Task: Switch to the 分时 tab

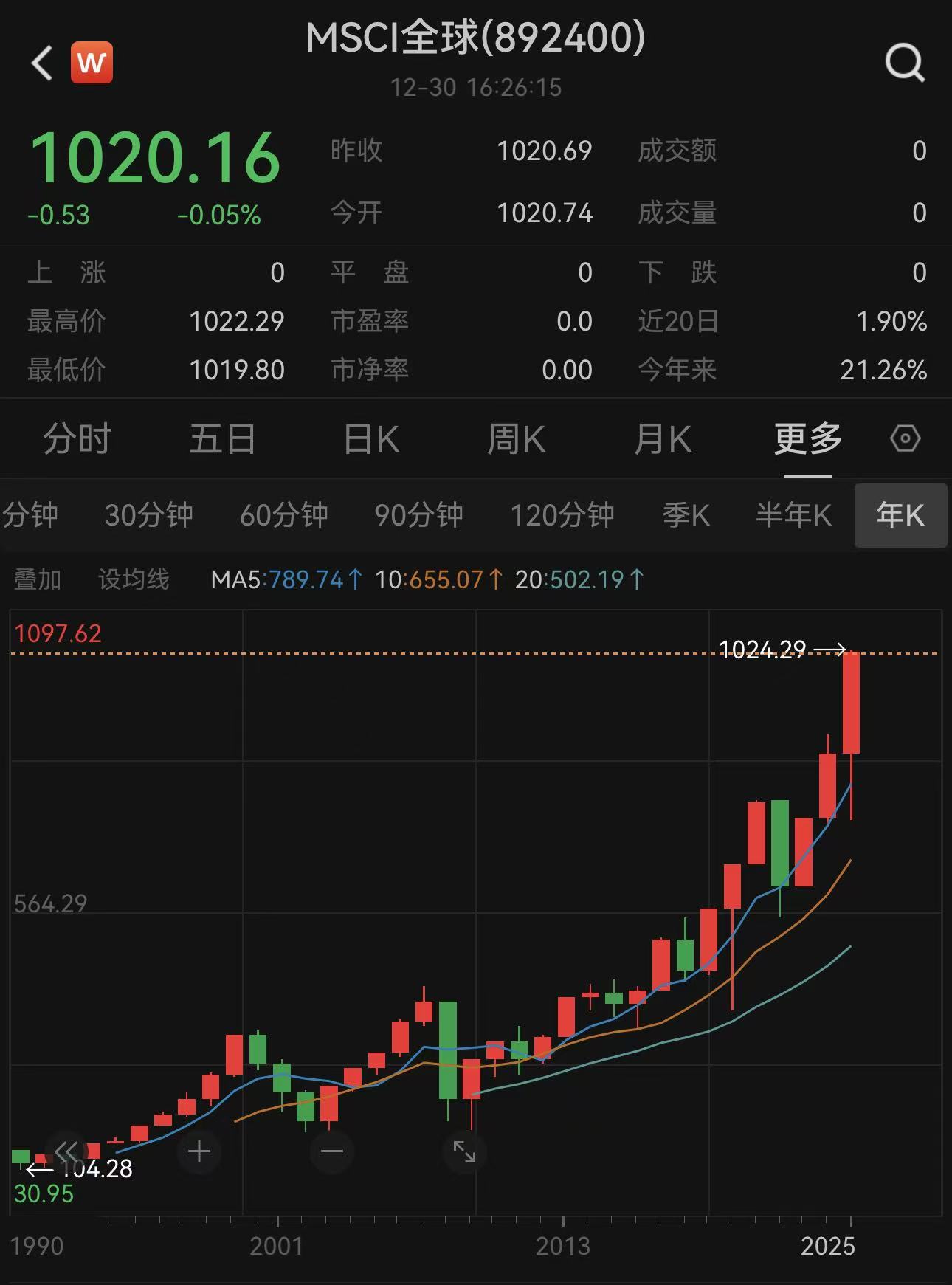Action: tap(77, 439)
